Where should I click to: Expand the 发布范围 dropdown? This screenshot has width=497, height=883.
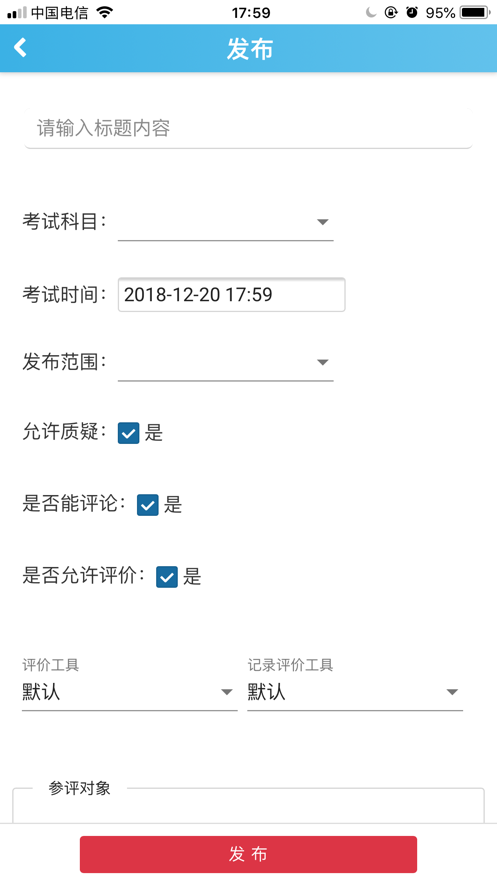[226, 363]
